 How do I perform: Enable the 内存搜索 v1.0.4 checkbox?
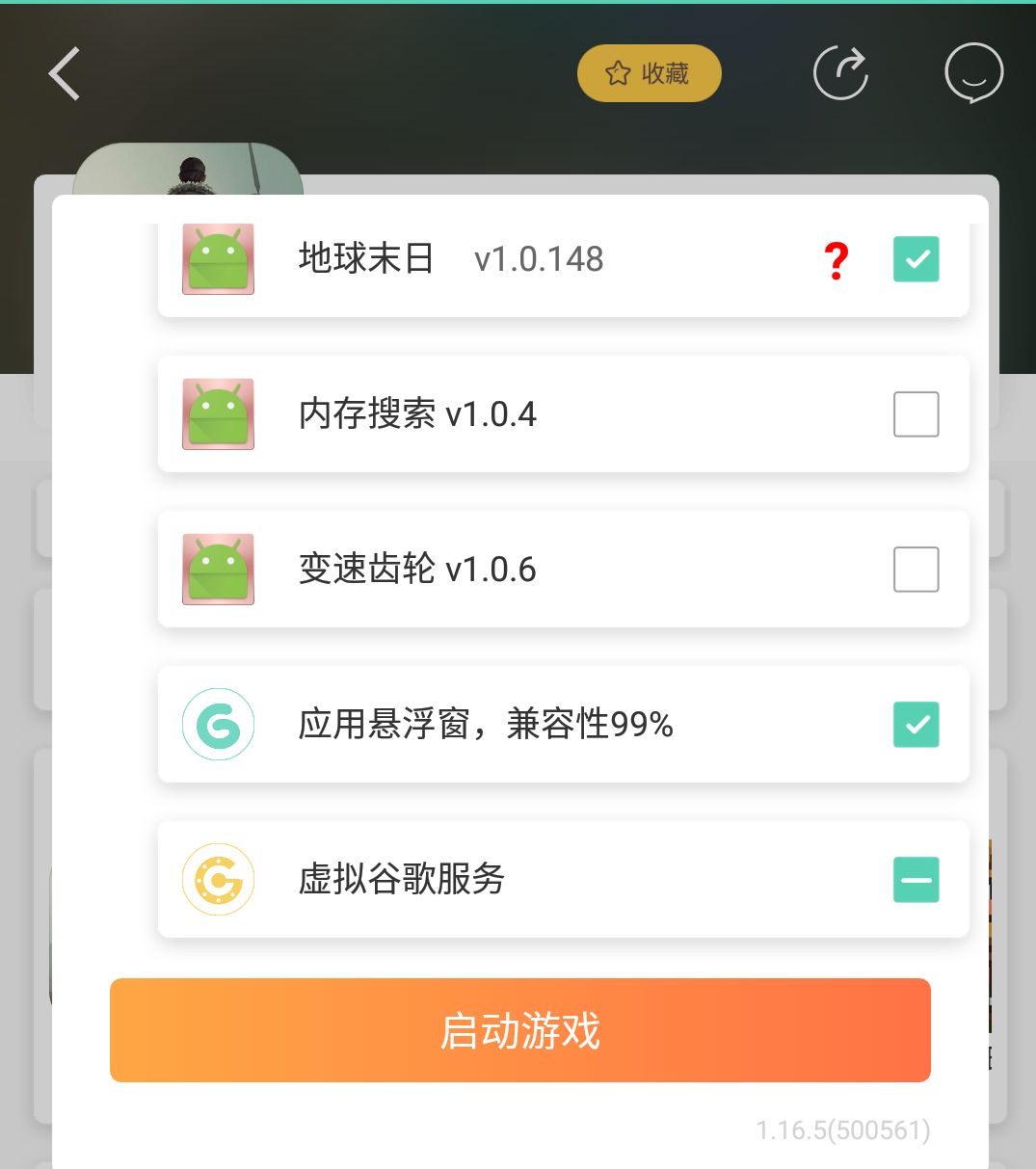click(916, 414)
